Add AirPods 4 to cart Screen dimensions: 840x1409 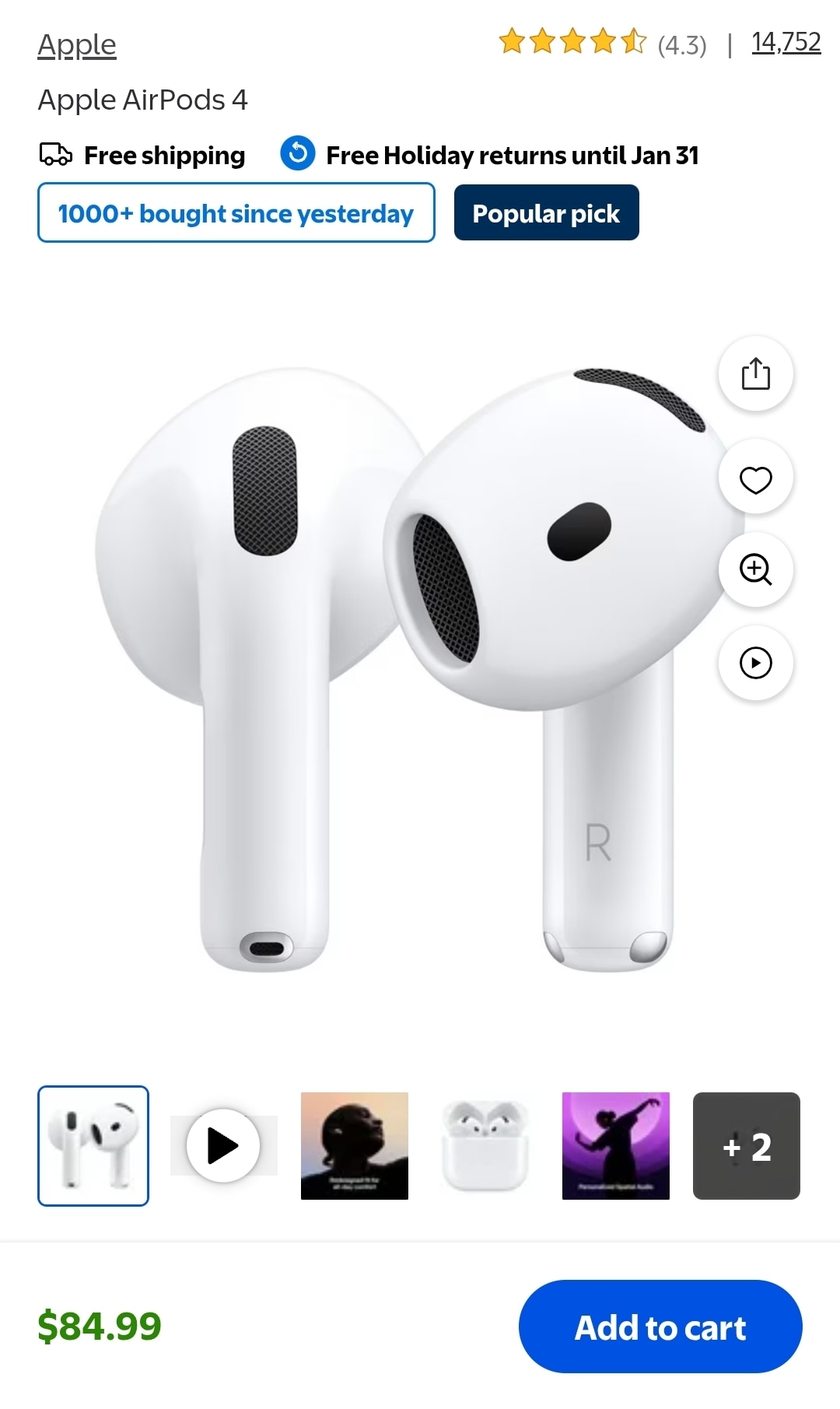click(660, 1327)
